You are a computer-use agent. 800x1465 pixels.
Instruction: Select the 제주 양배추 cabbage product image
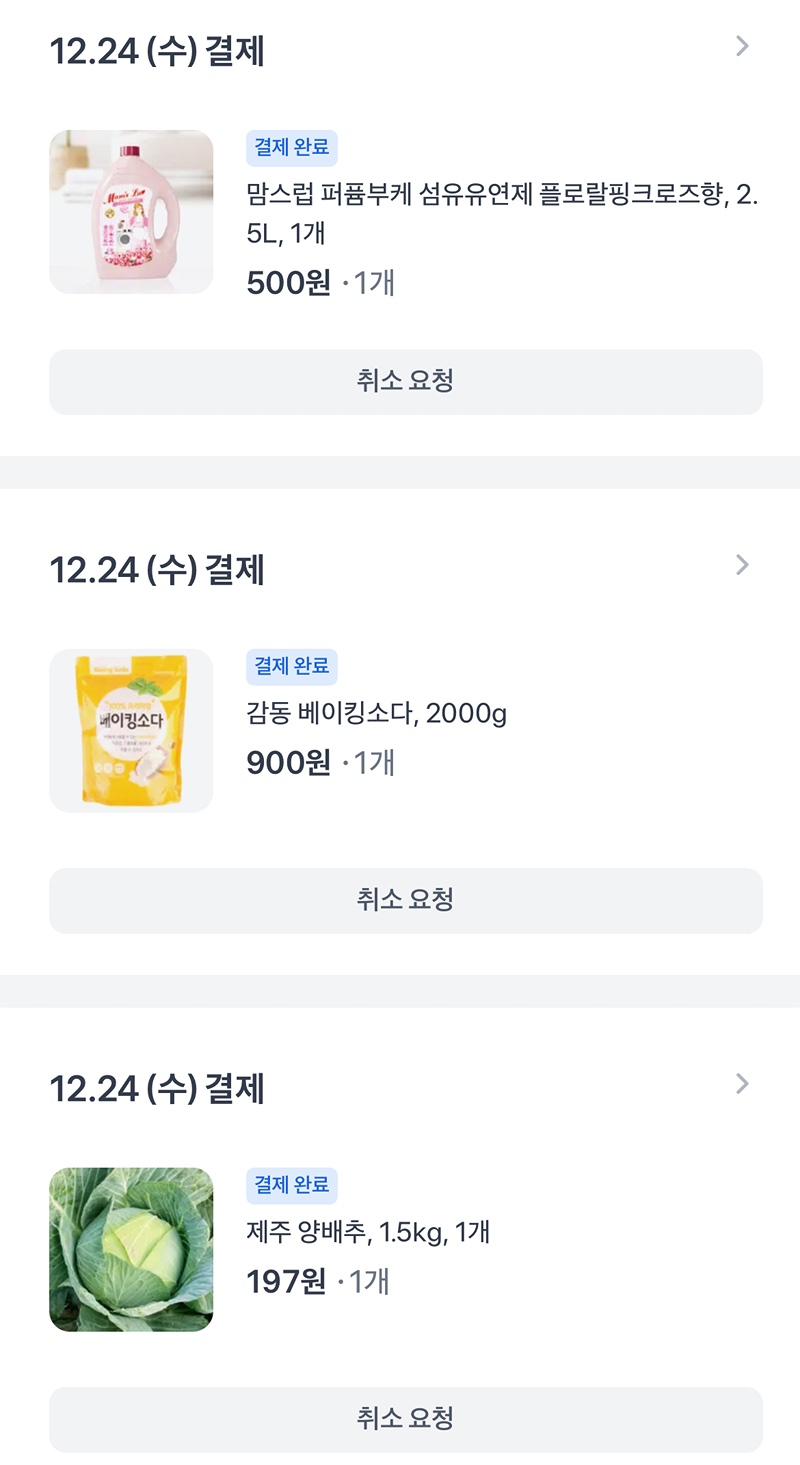(131, 1250)
